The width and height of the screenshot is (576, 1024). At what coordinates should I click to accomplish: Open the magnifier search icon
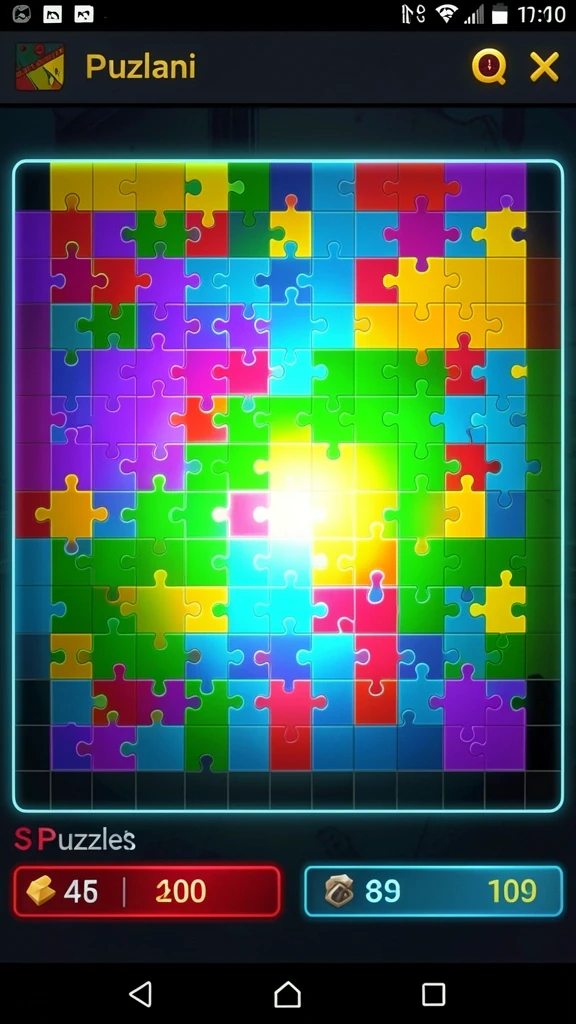pyautogui.click(x=489, y=67)
